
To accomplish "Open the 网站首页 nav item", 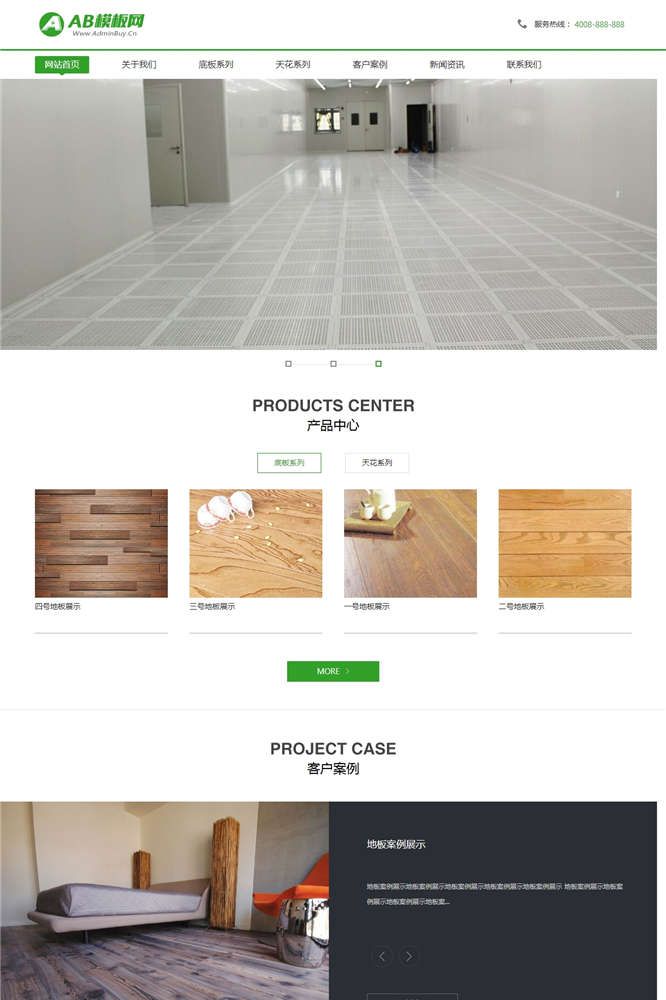I will click(62, 65).
